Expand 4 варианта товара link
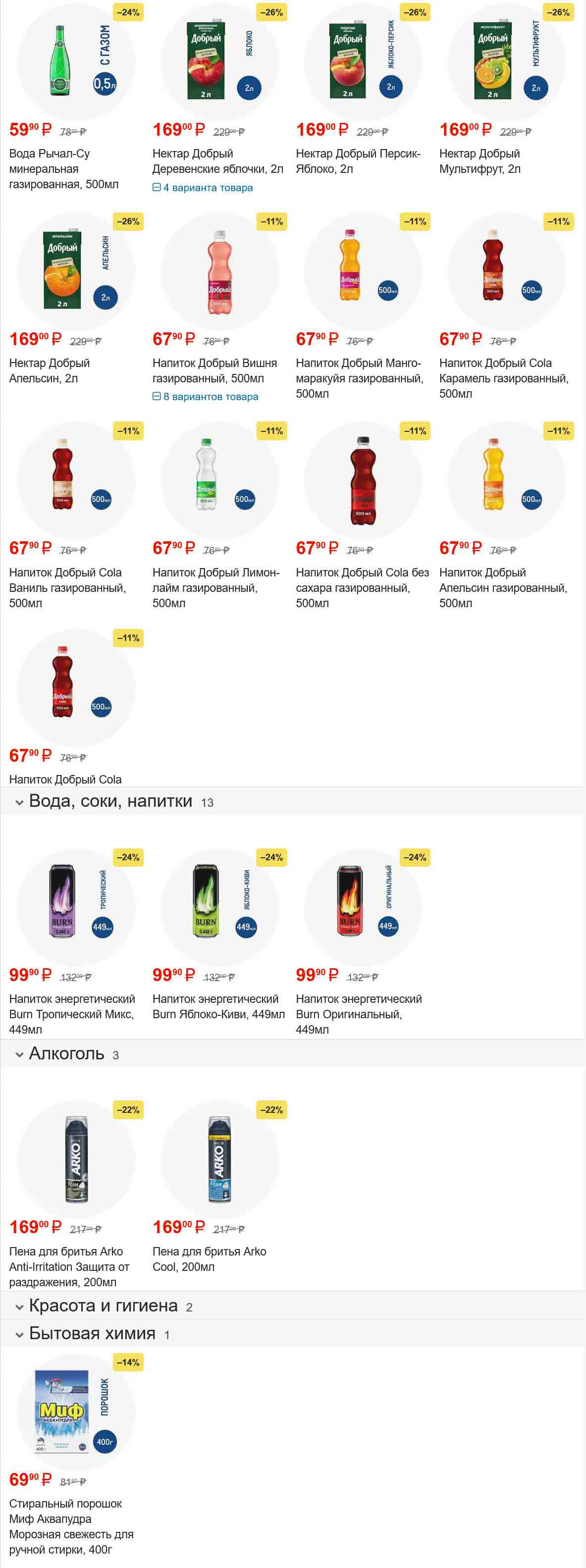Image resolution: width=586 pixels, height=1568 pixels. tap(207, 188)
